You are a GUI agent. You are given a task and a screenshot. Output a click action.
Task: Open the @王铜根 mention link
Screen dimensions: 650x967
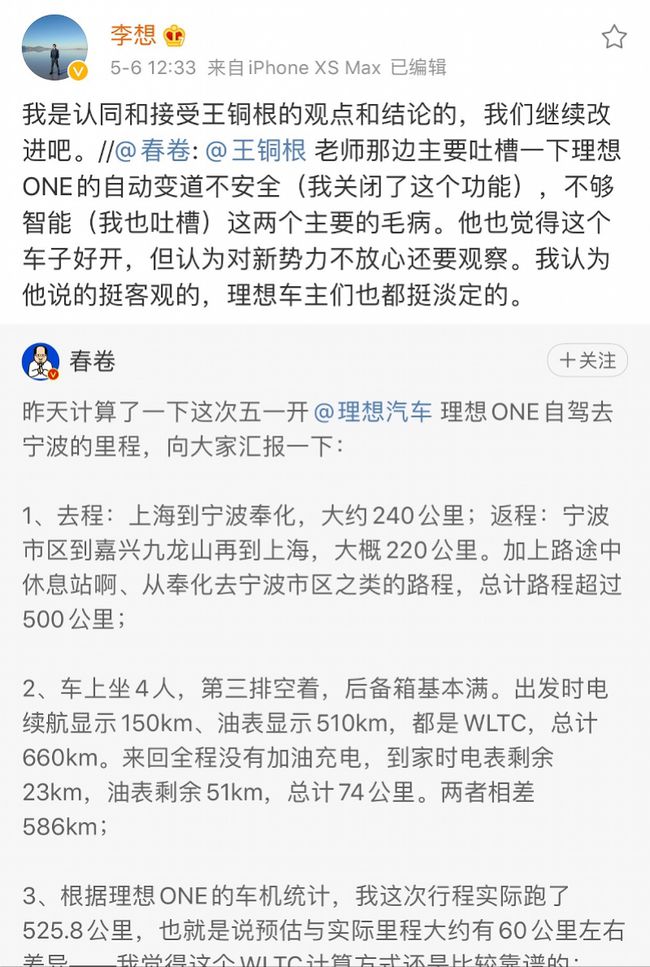(x=257, y=150)
